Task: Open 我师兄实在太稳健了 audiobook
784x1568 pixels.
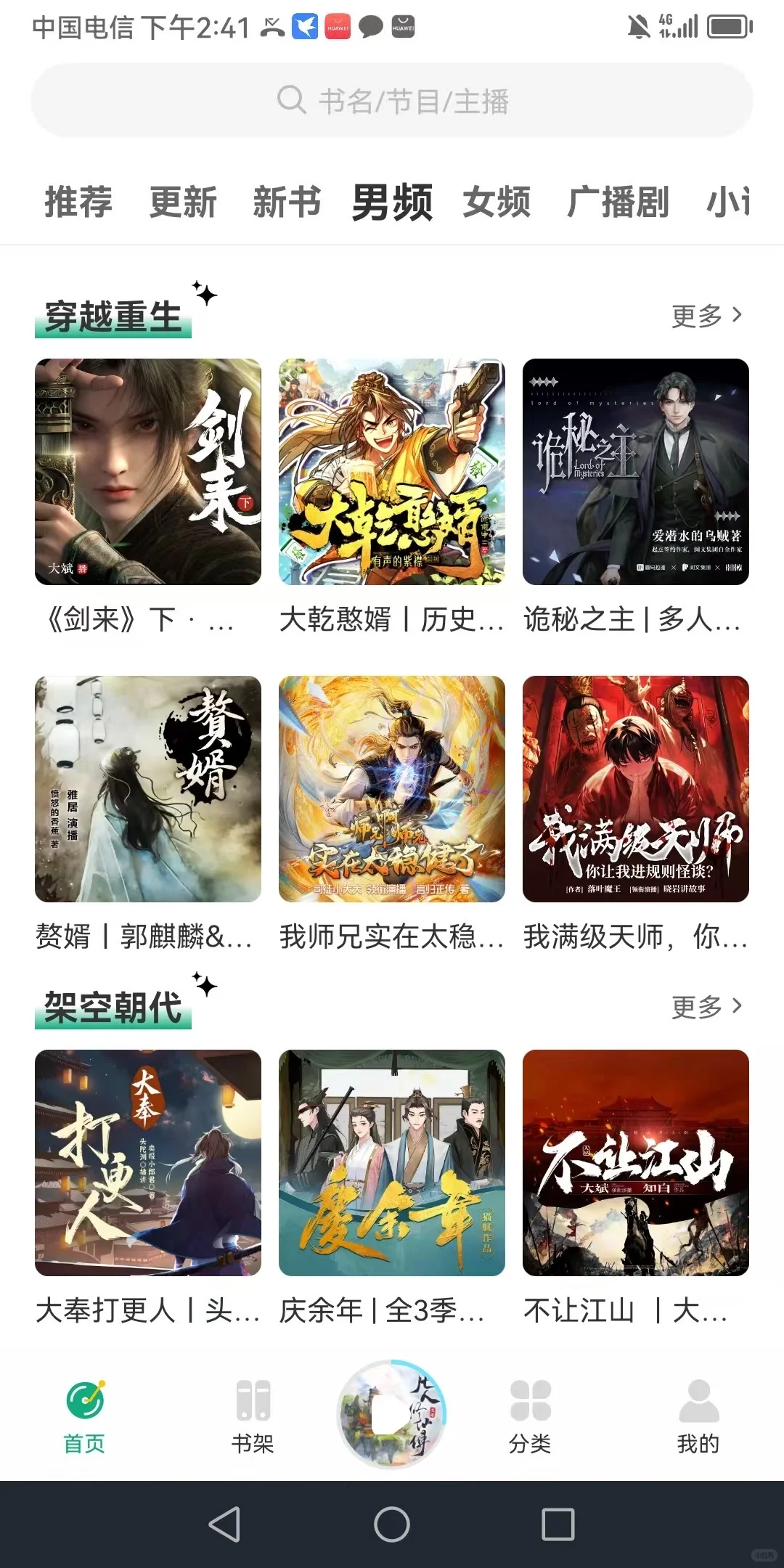Action: (392, 789)
